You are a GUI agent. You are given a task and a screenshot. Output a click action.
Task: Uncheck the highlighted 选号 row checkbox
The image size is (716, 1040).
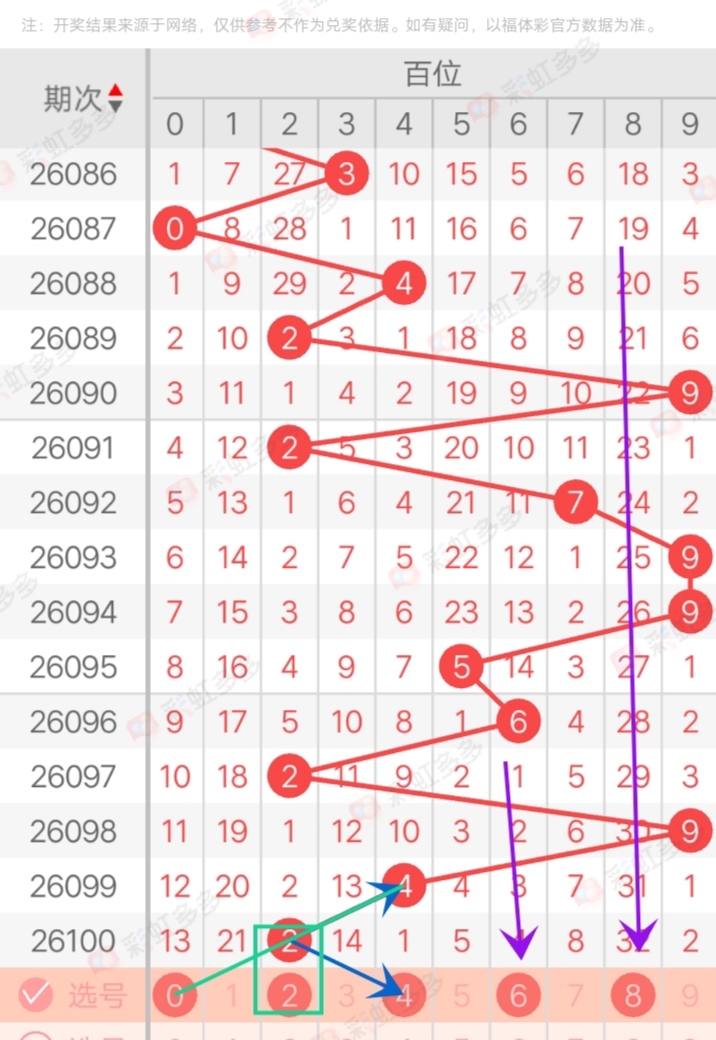click(x=36, y=994)
